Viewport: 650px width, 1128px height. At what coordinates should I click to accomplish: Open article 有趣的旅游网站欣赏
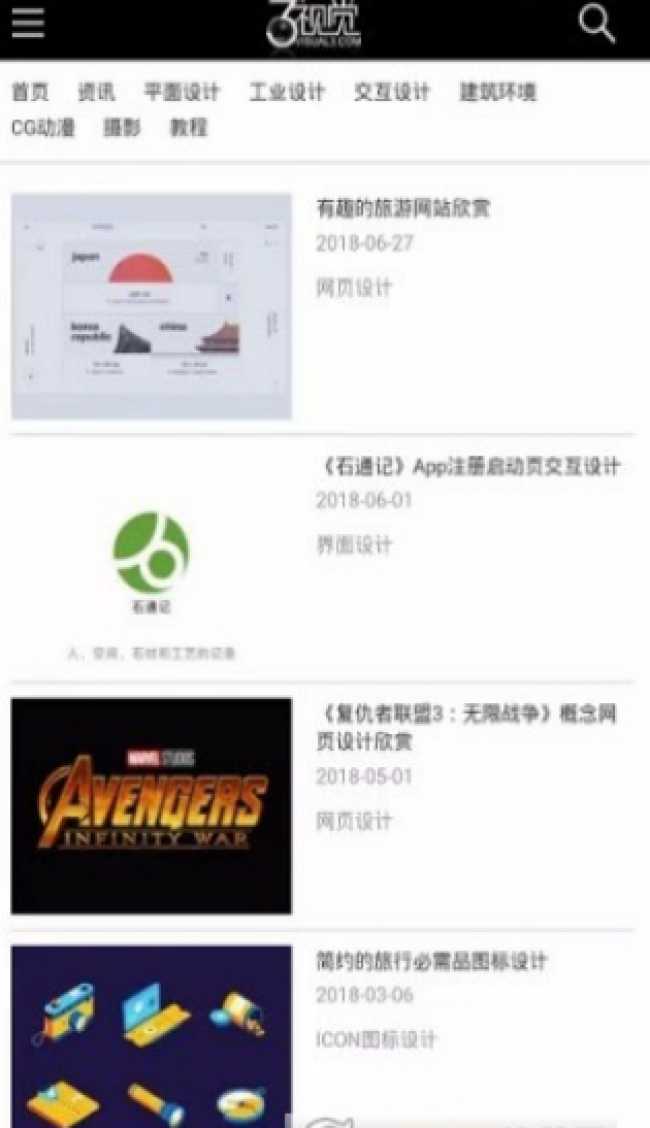(x=403, y=209)
